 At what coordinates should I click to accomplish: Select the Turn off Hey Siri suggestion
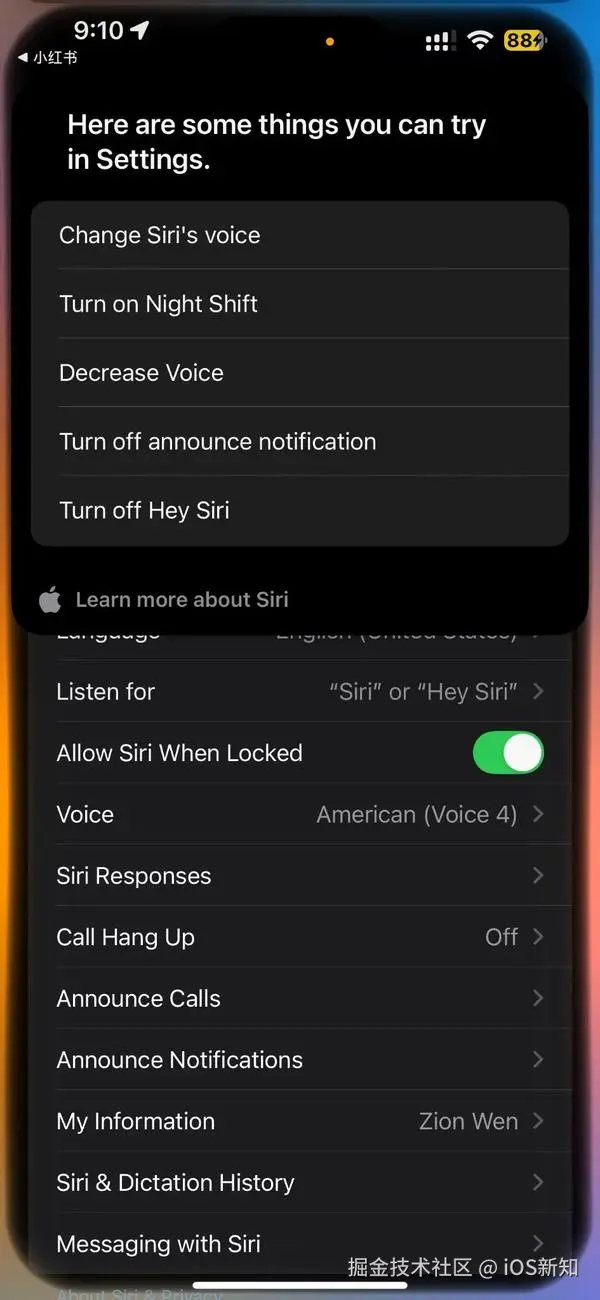300,511
